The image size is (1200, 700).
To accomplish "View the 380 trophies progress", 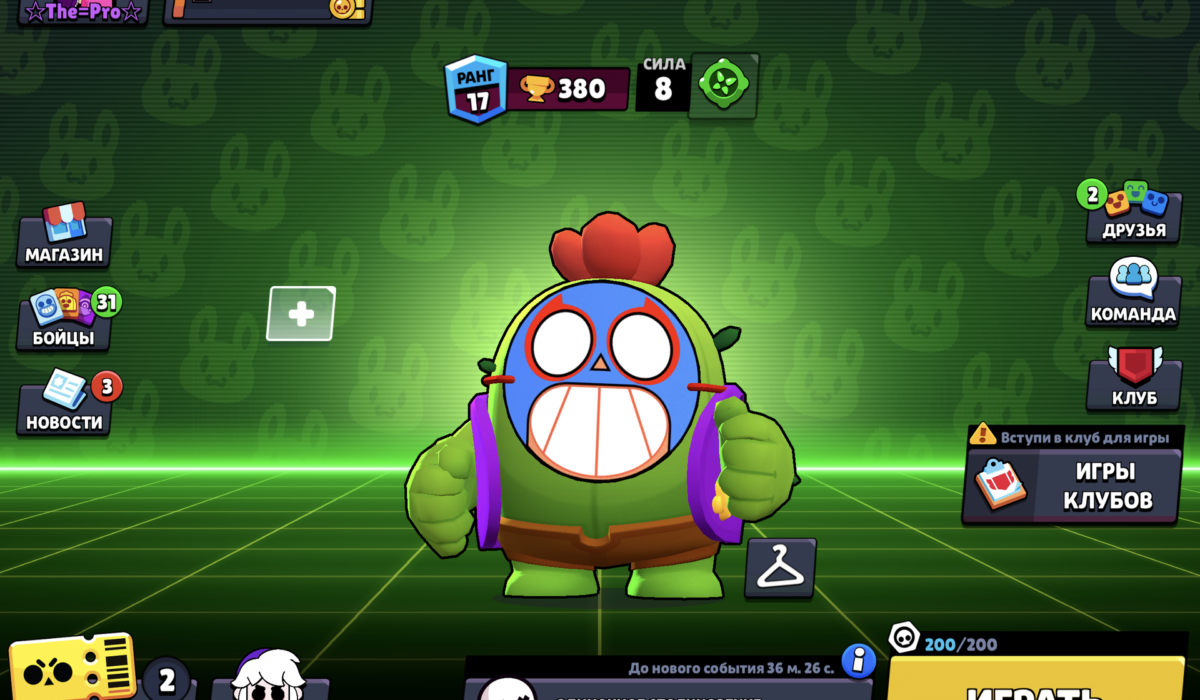I will (x=568, y=89).
